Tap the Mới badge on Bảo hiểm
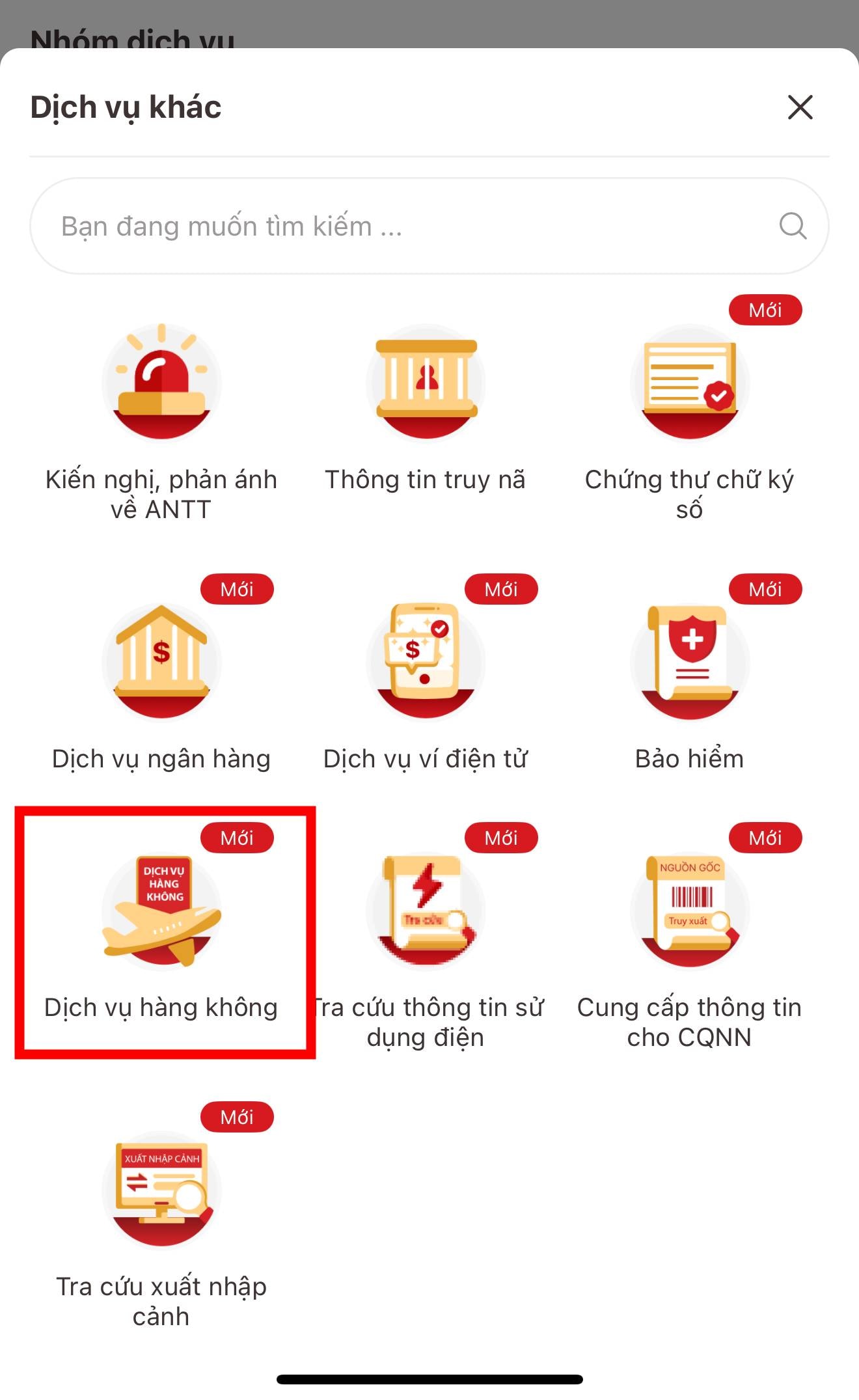 click(767, 589)
